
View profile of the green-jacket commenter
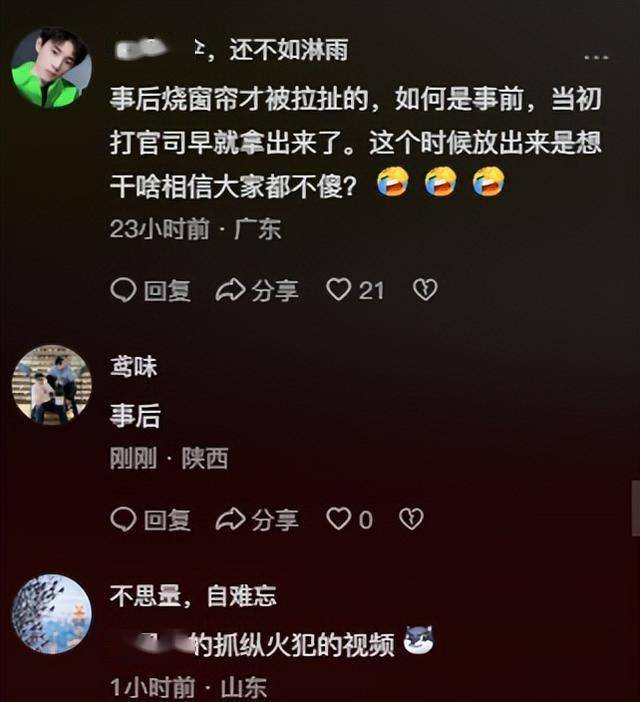click(x=51, y=67)
